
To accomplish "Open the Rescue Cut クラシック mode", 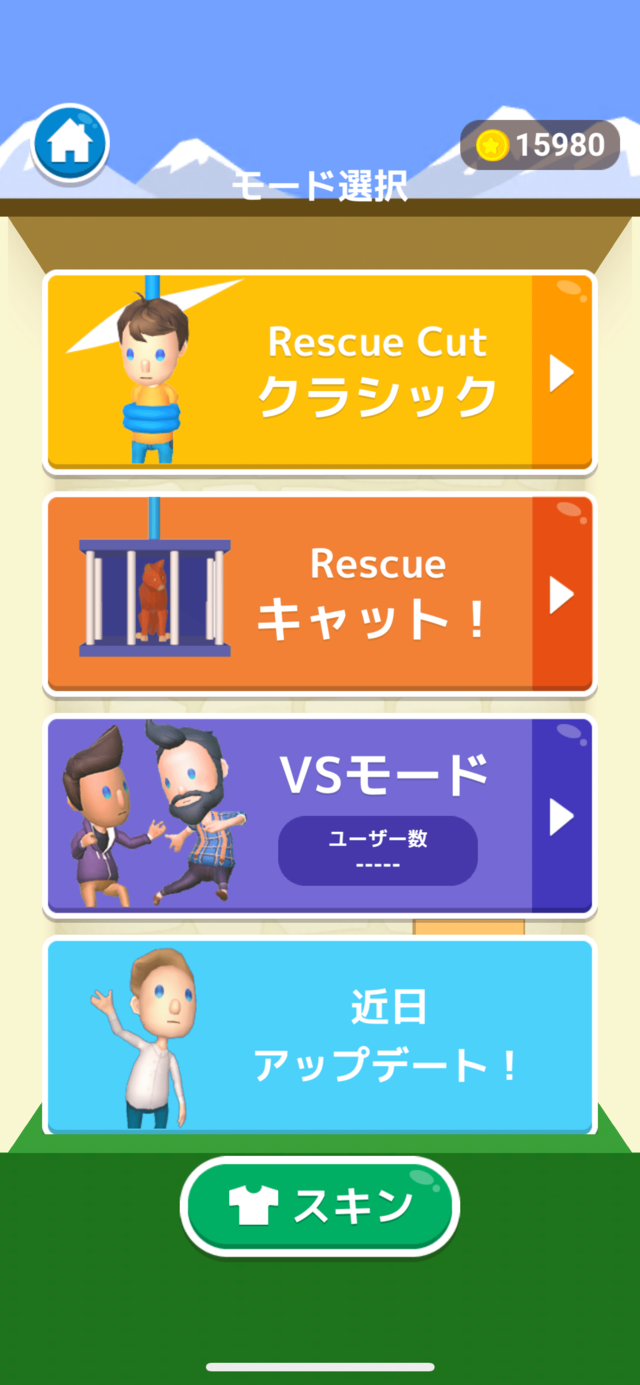I will (x=320, y=372).
